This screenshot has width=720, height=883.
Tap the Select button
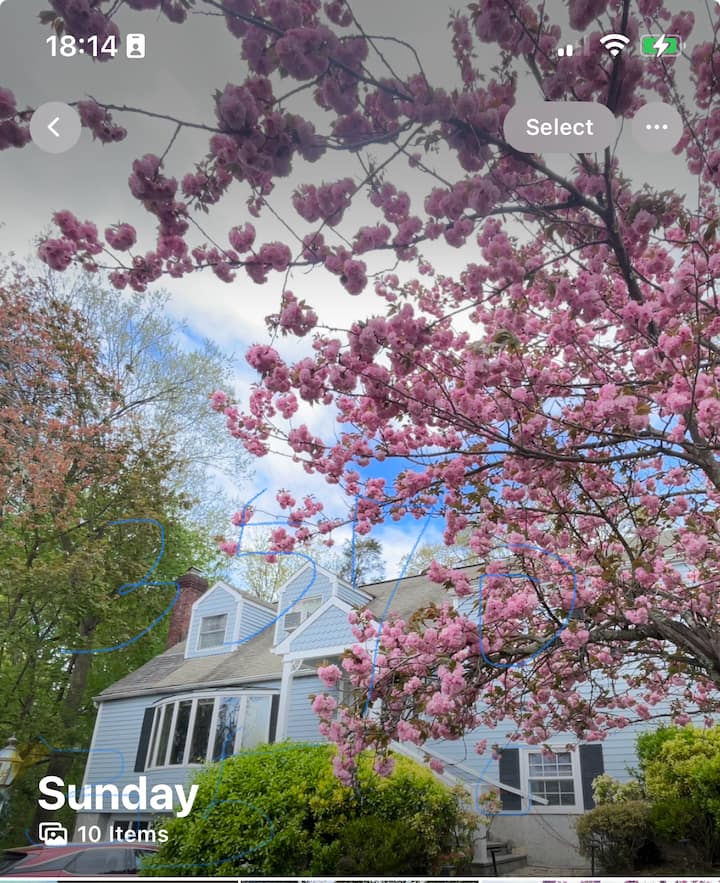559,127
